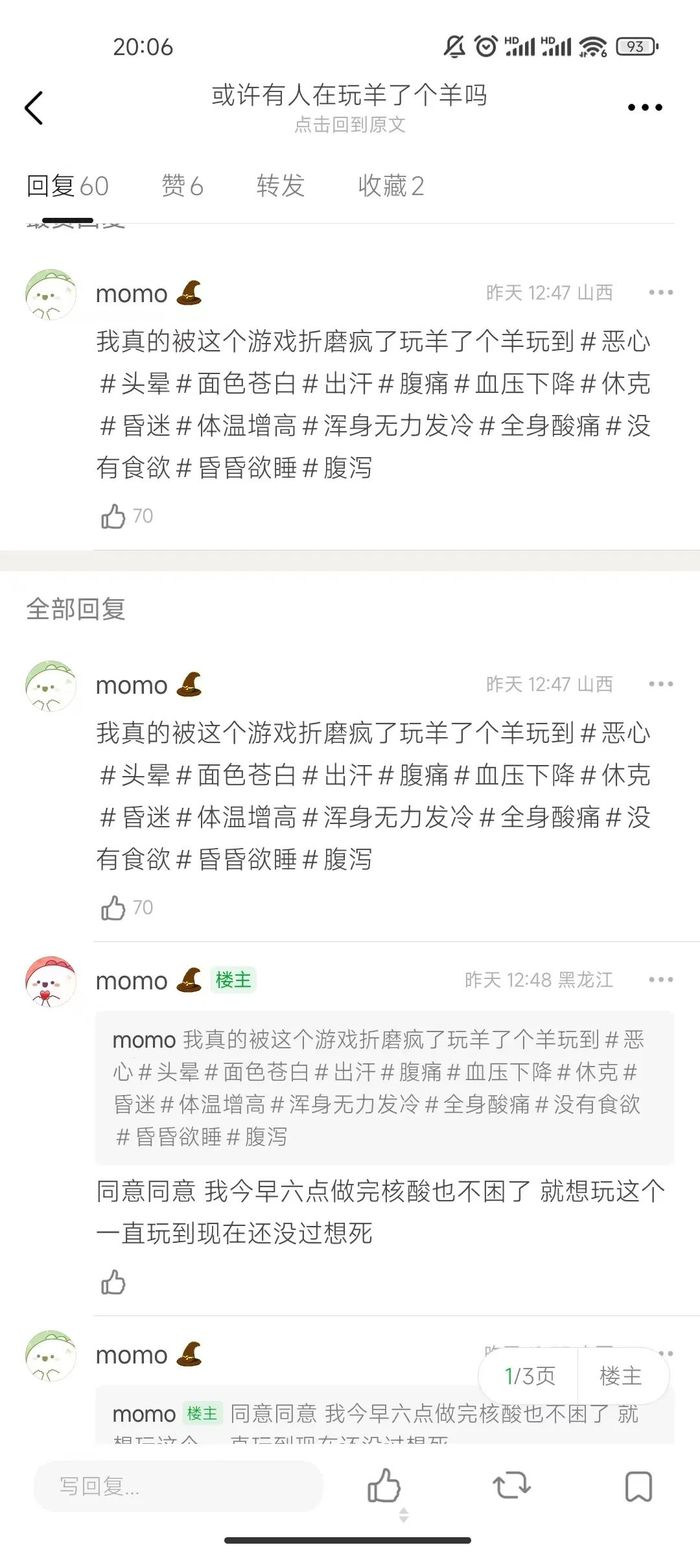Go back using the top-left arrow
The image size is (700, 1556).
pyautogui.click(x=34, y=107)
